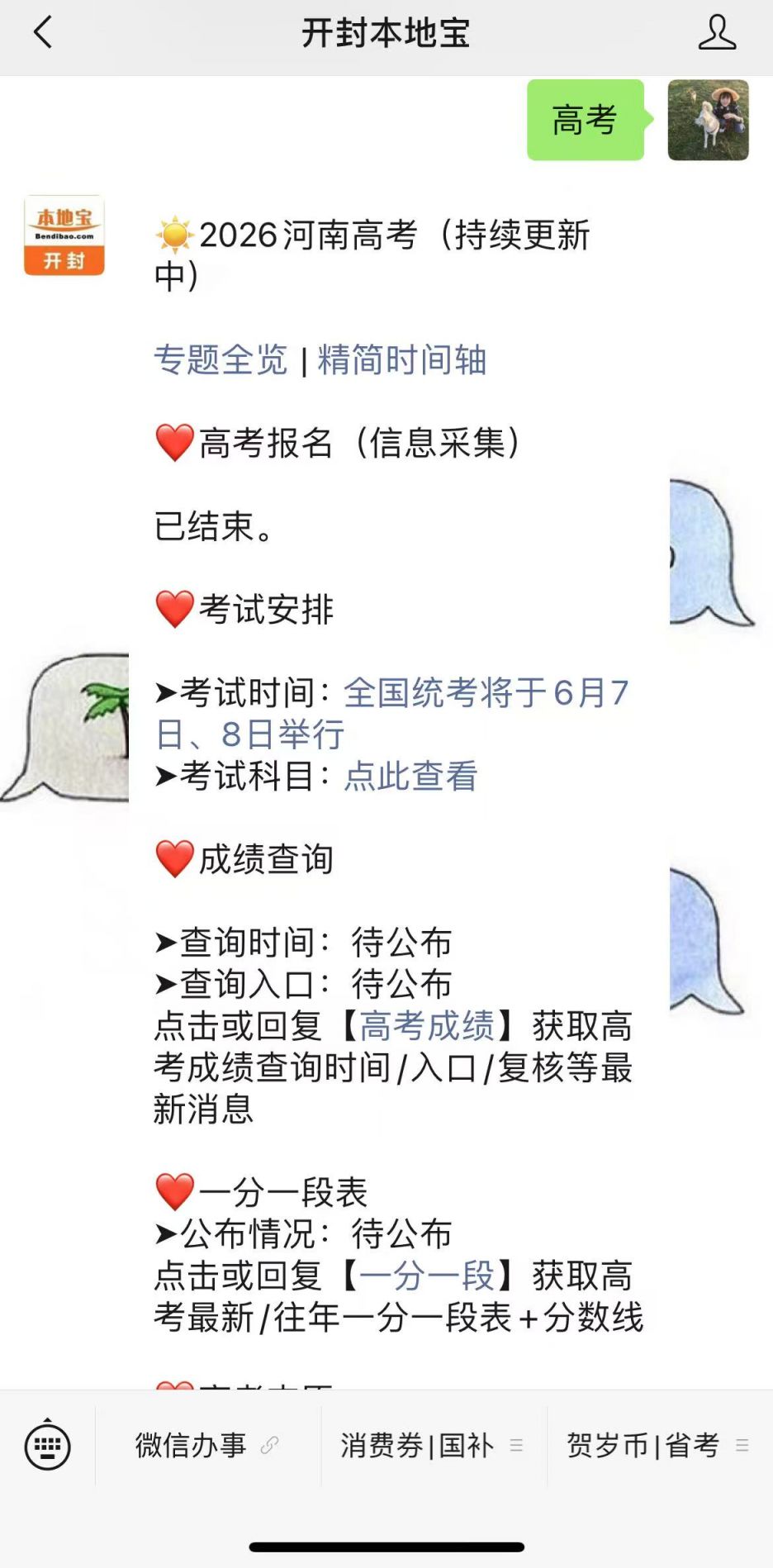This screenshot has height=1568, width=773.
Task: Switch to keyboard input mode
Action: pyautogui.click(x=48, y=1446)
